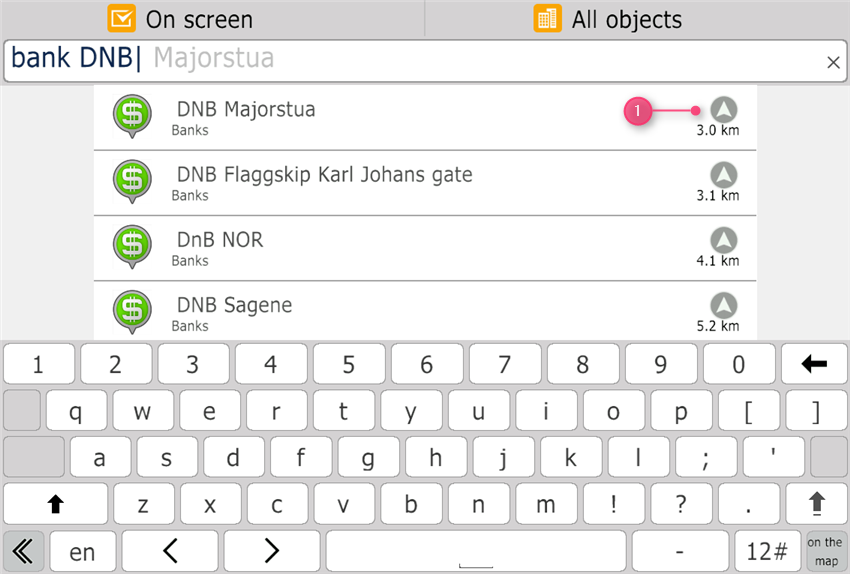Enable caps lock with underlined arrow key
850x574 pixels.
[816, 504]
